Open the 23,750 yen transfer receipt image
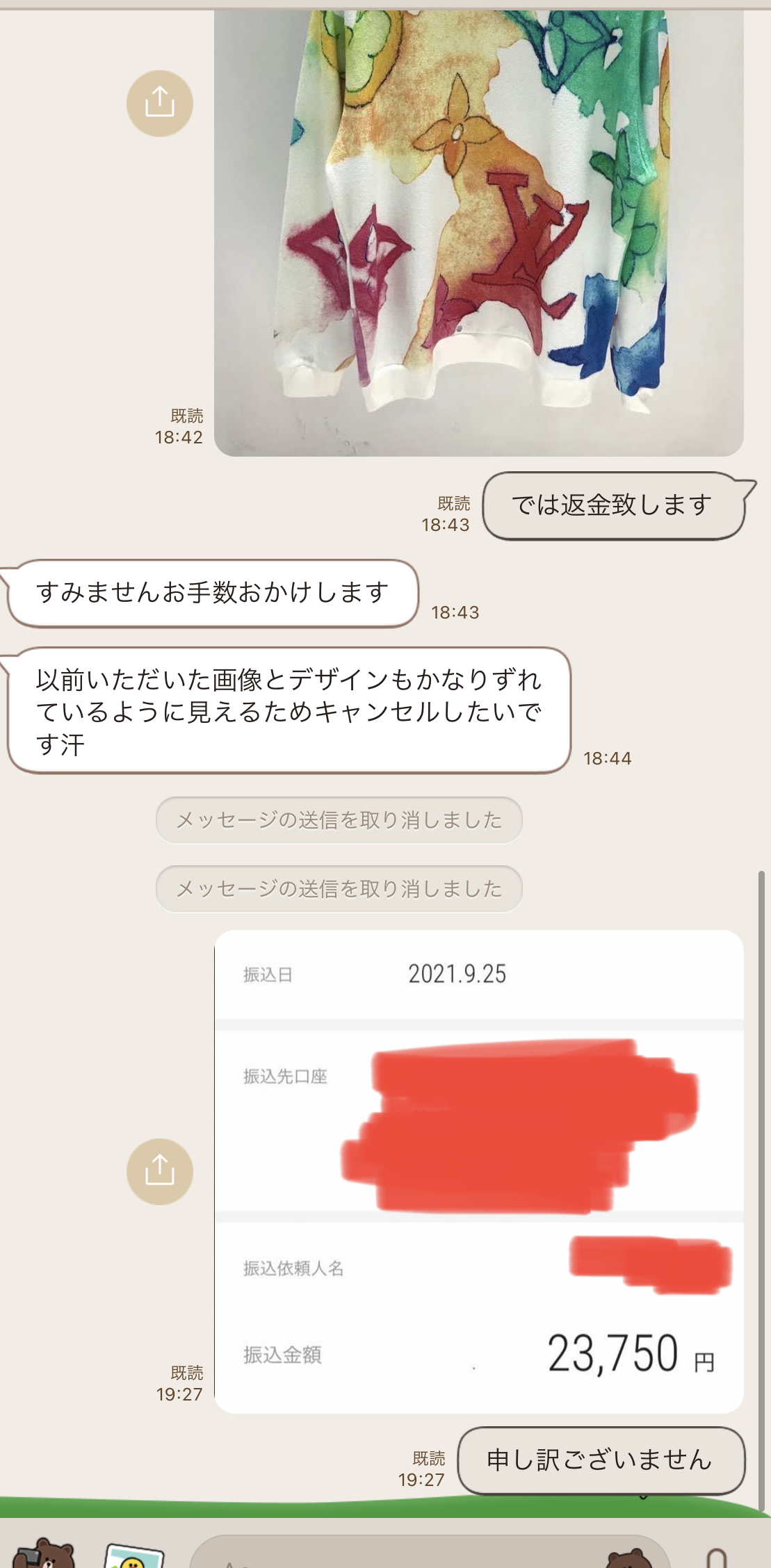The image size is (771, 1568). (478, 1171)
